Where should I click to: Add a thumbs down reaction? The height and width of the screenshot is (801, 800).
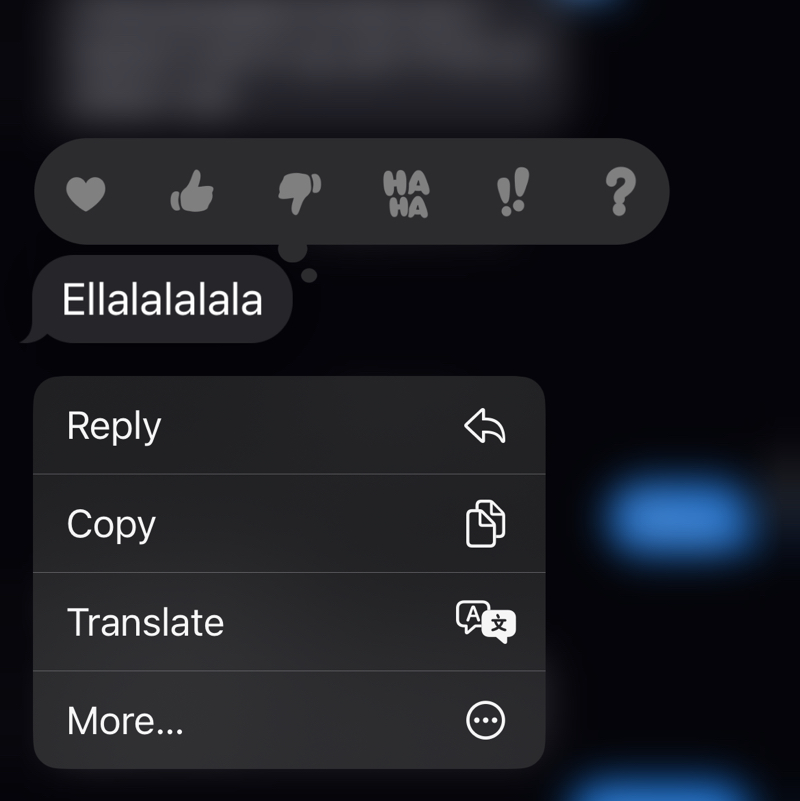[299, 193]
